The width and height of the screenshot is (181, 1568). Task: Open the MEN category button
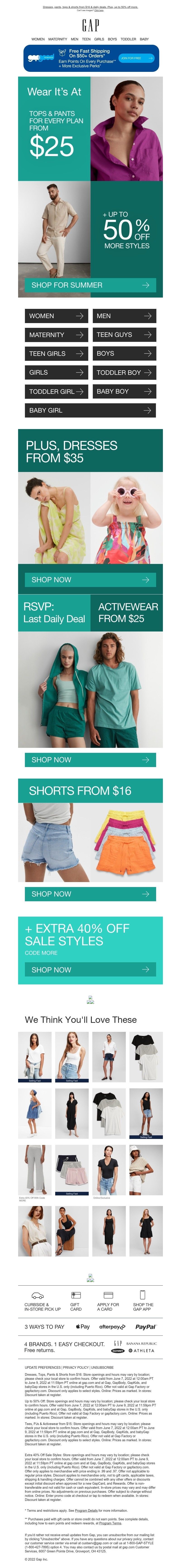(124, 316)
